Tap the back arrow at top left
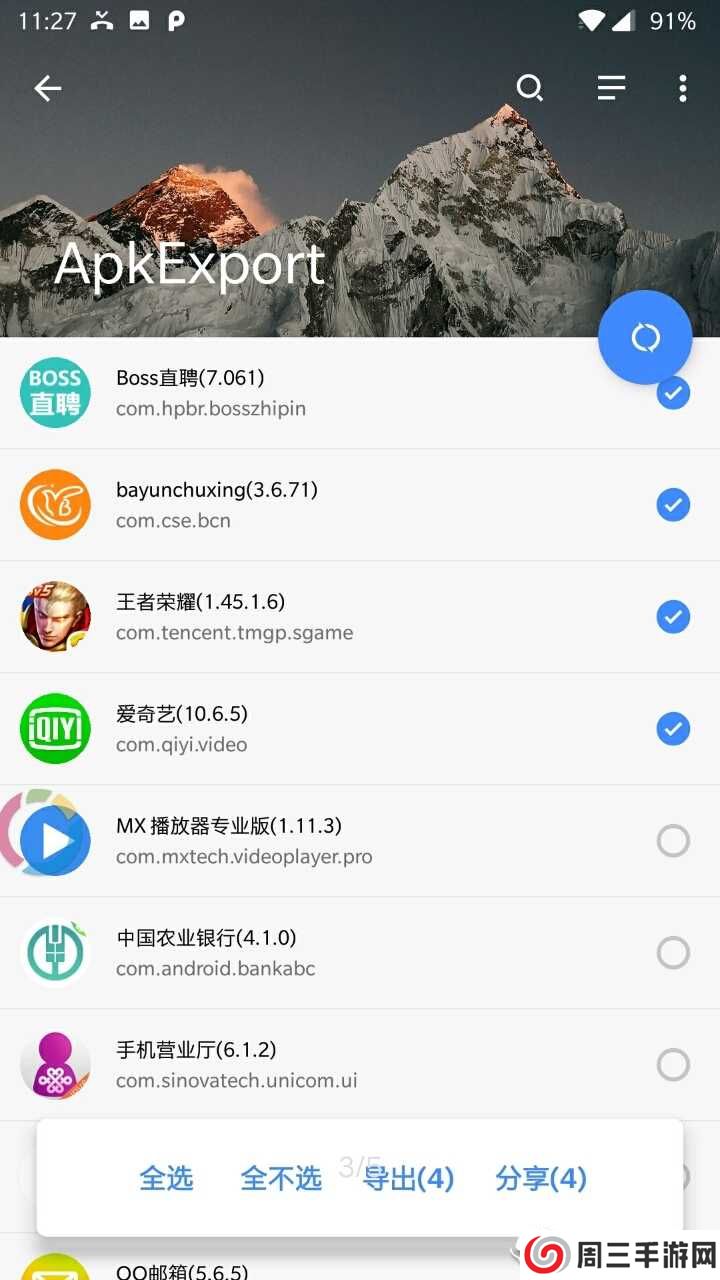Image resolution: width=720 pixels, height=1280 pixels. click(47, 88)
